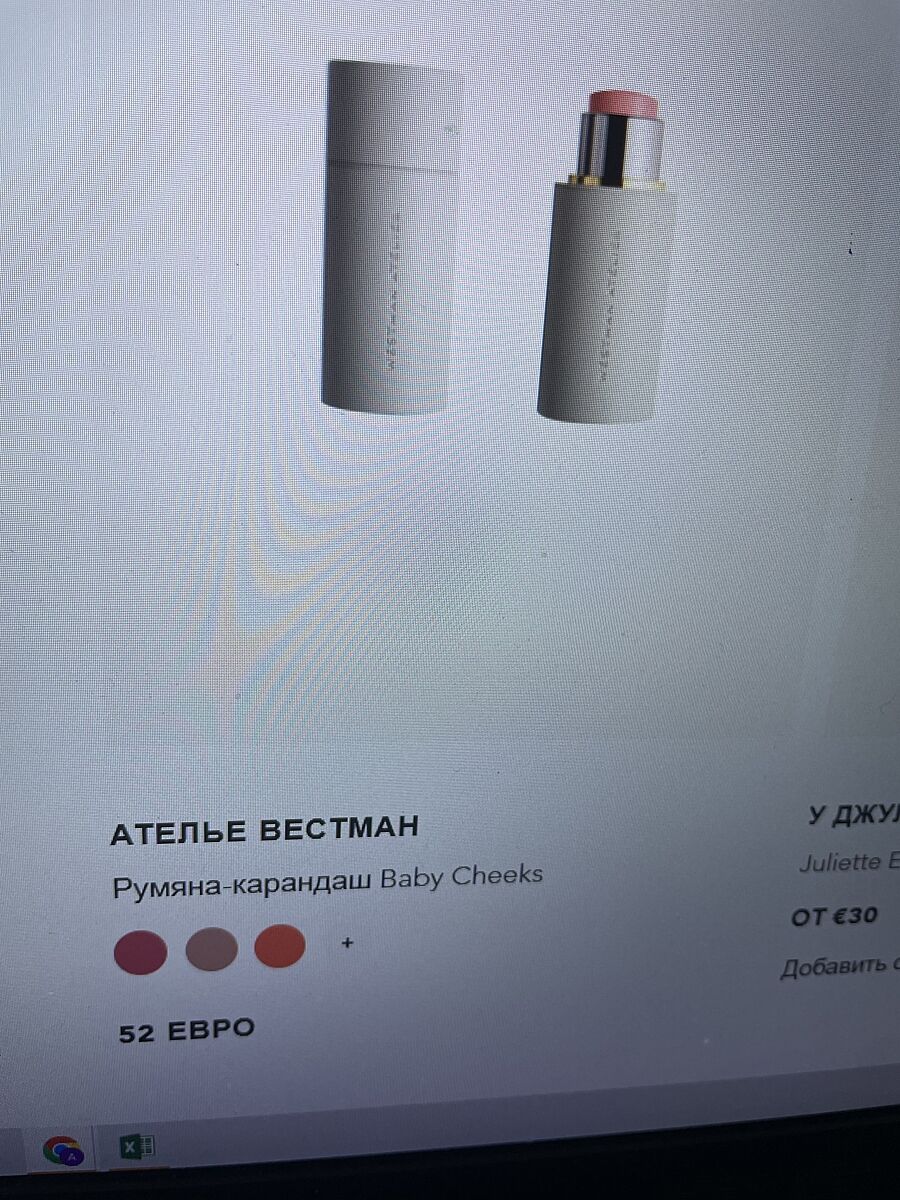Open the АТЕЛЬЕ ВЕСТМАН brand link
900x1200 pixels.
[264, 831]
